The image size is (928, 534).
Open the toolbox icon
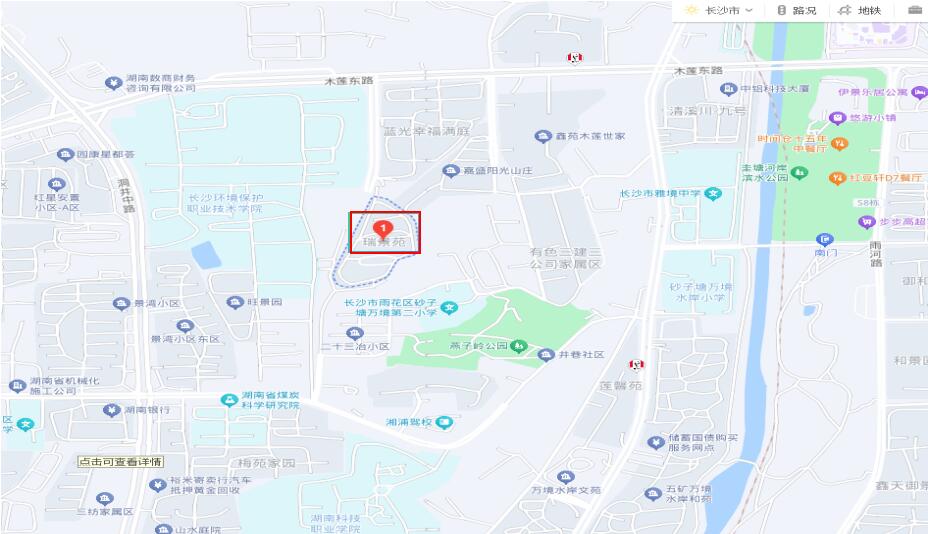click(x=915, y=10)
